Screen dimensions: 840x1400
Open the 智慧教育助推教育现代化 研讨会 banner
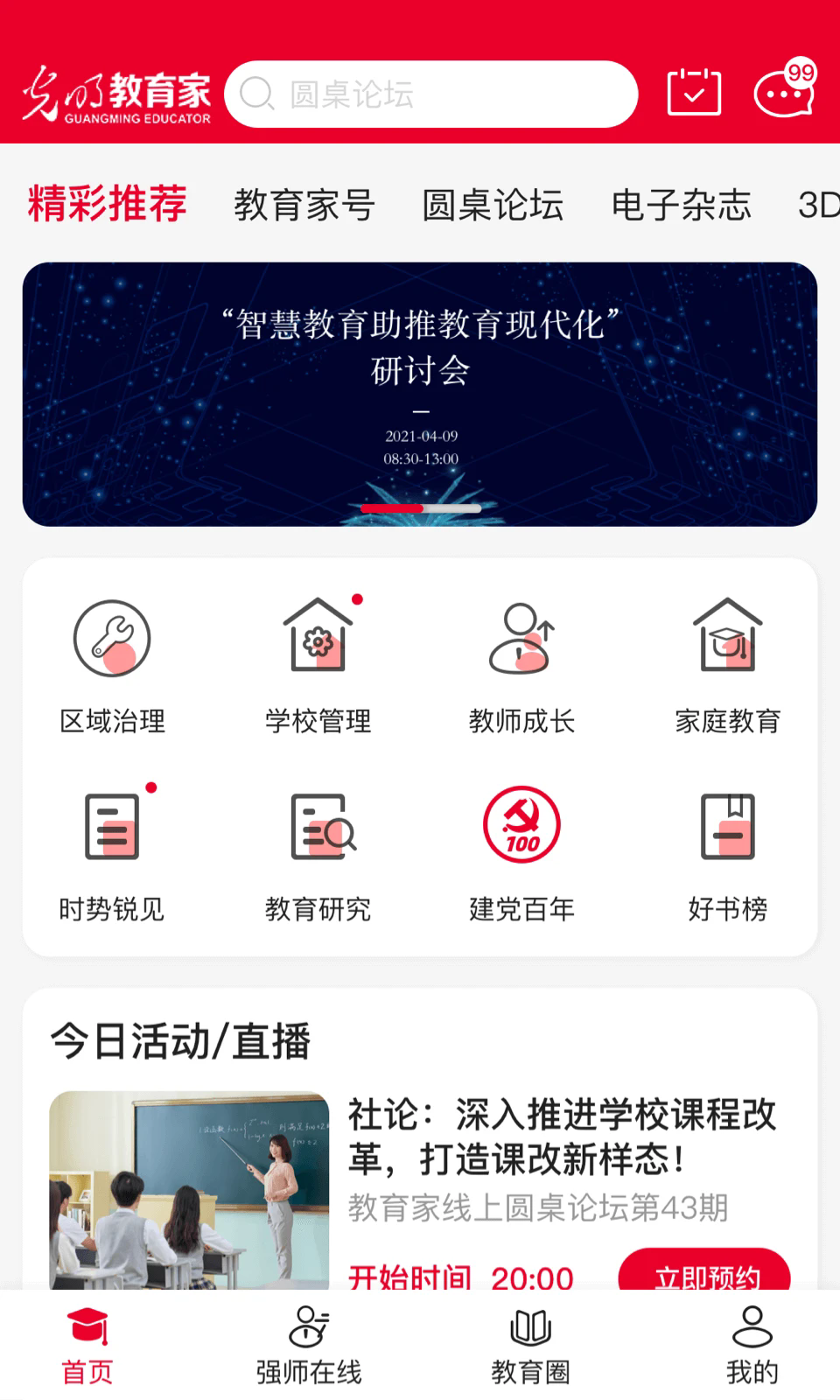click(x=420, y=394)
